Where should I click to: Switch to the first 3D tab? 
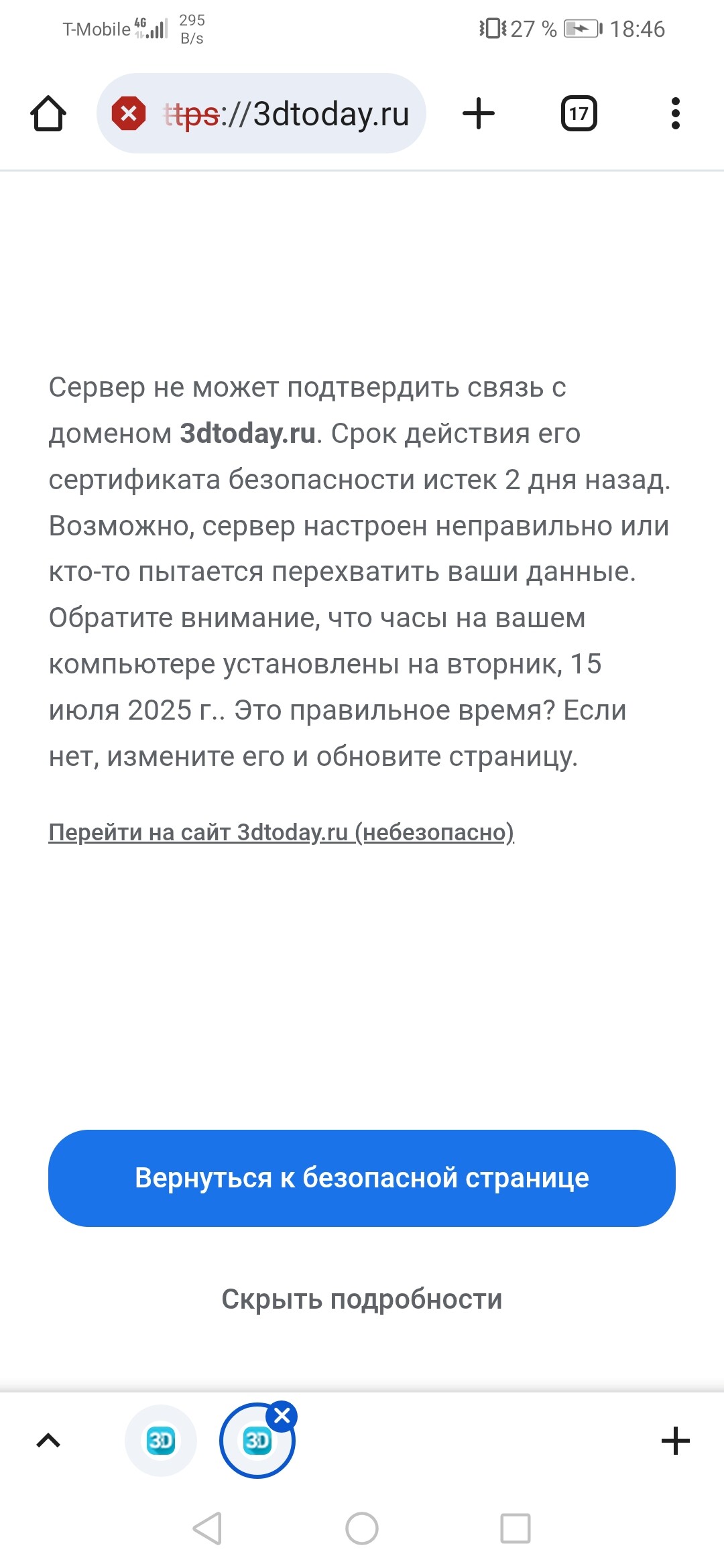click(161, 1441)
